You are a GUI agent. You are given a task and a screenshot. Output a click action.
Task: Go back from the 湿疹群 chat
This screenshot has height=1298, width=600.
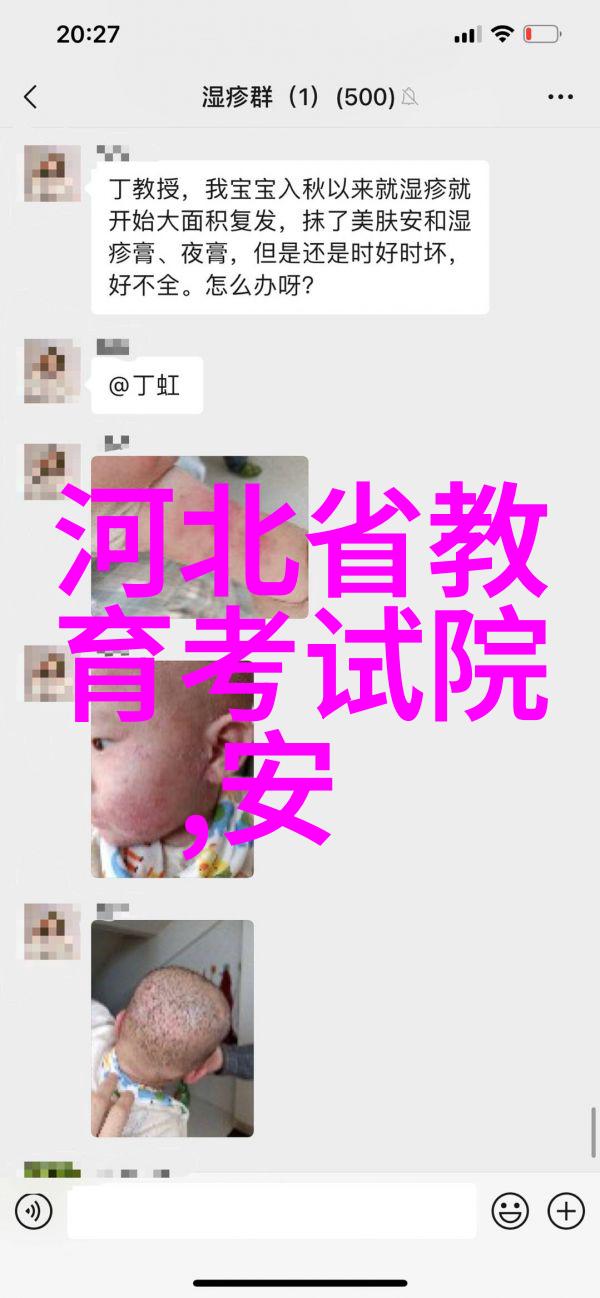coord(30,97)
